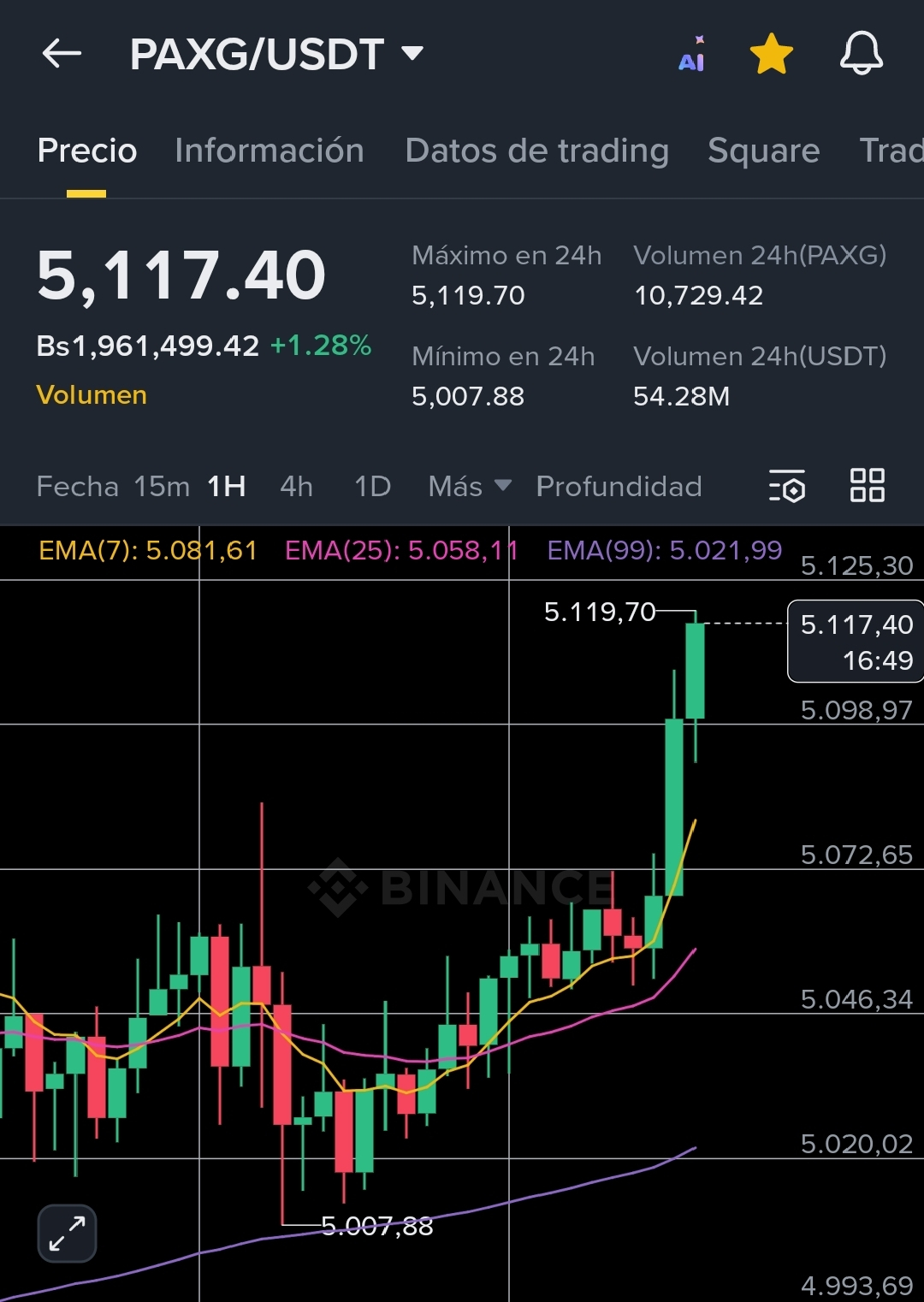Switch to the Square tab
Screen dimensions: 924x1302
pyautogui.click(x=763, y=151)
